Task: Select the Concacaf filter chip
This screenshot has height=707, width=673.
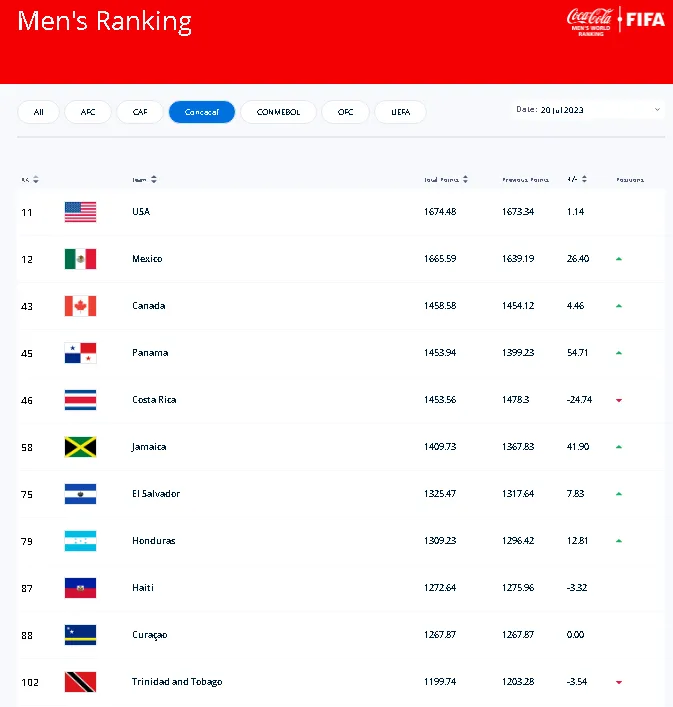Action: pos(202,112)
